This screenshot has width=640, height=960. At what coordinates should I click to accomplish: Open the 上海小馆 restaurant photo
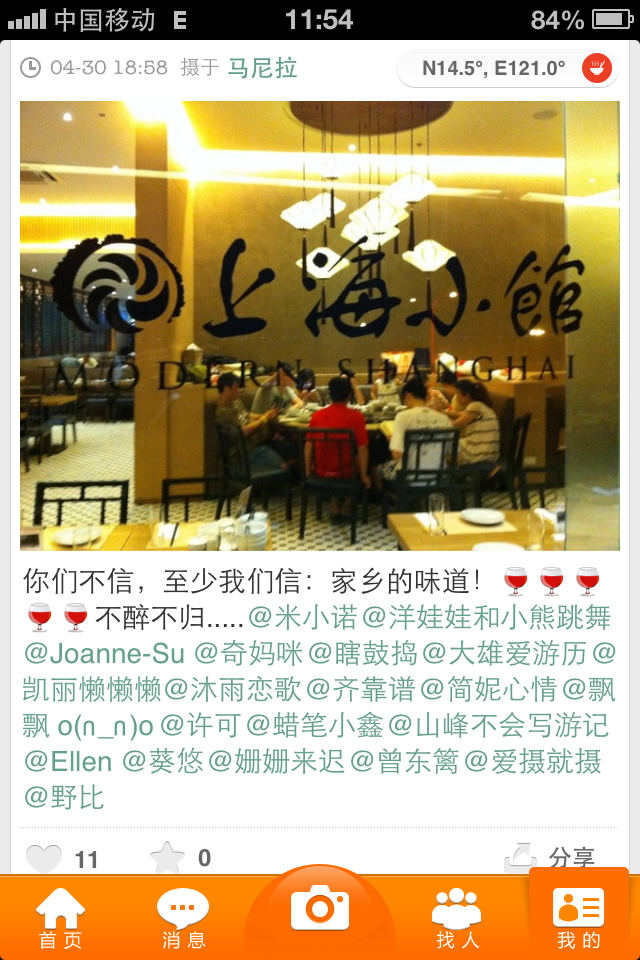pyautogui.click(x=320, y=325)
